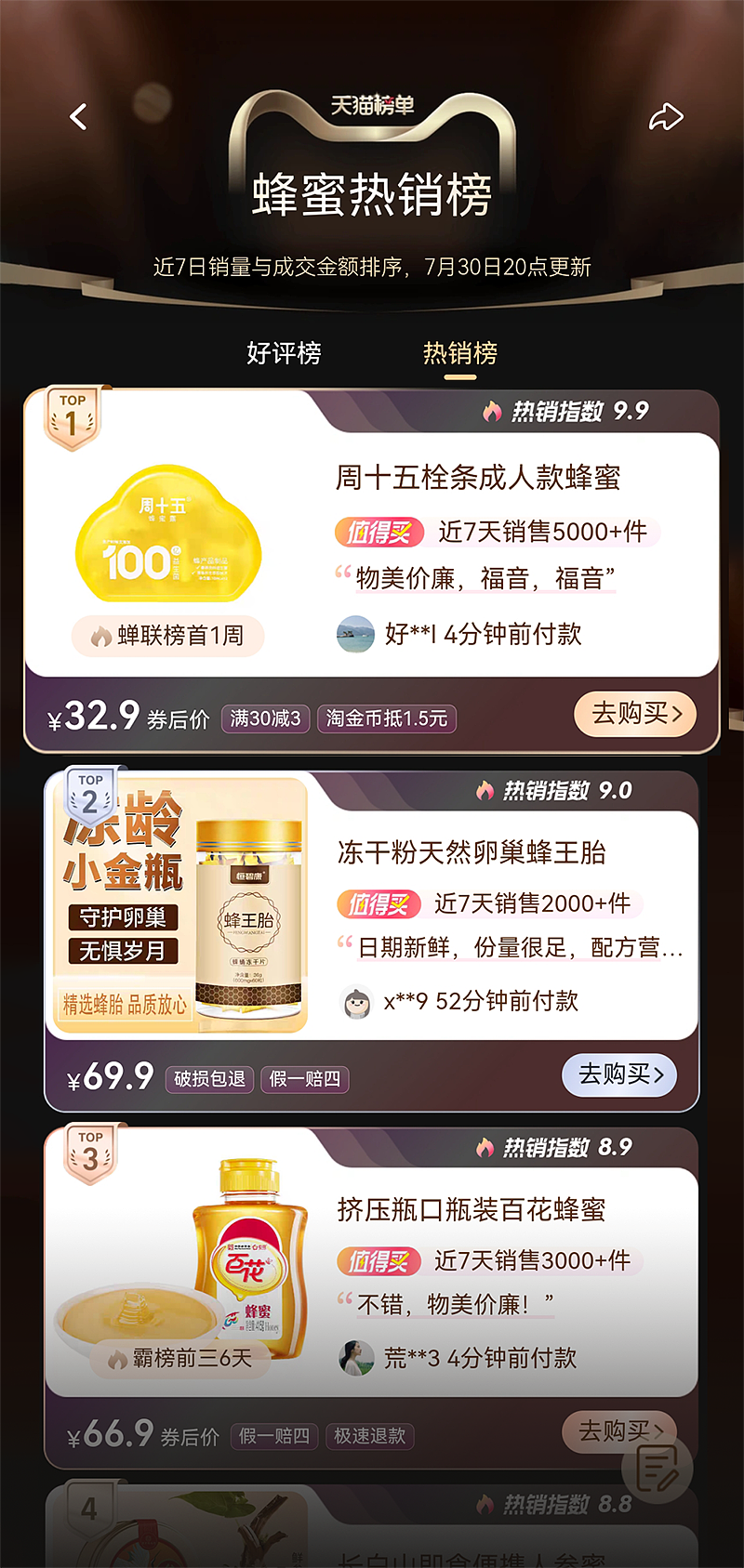Tap the feedback pencil icon at bottom right
Screen dimensions: 744x1568
657,1467
